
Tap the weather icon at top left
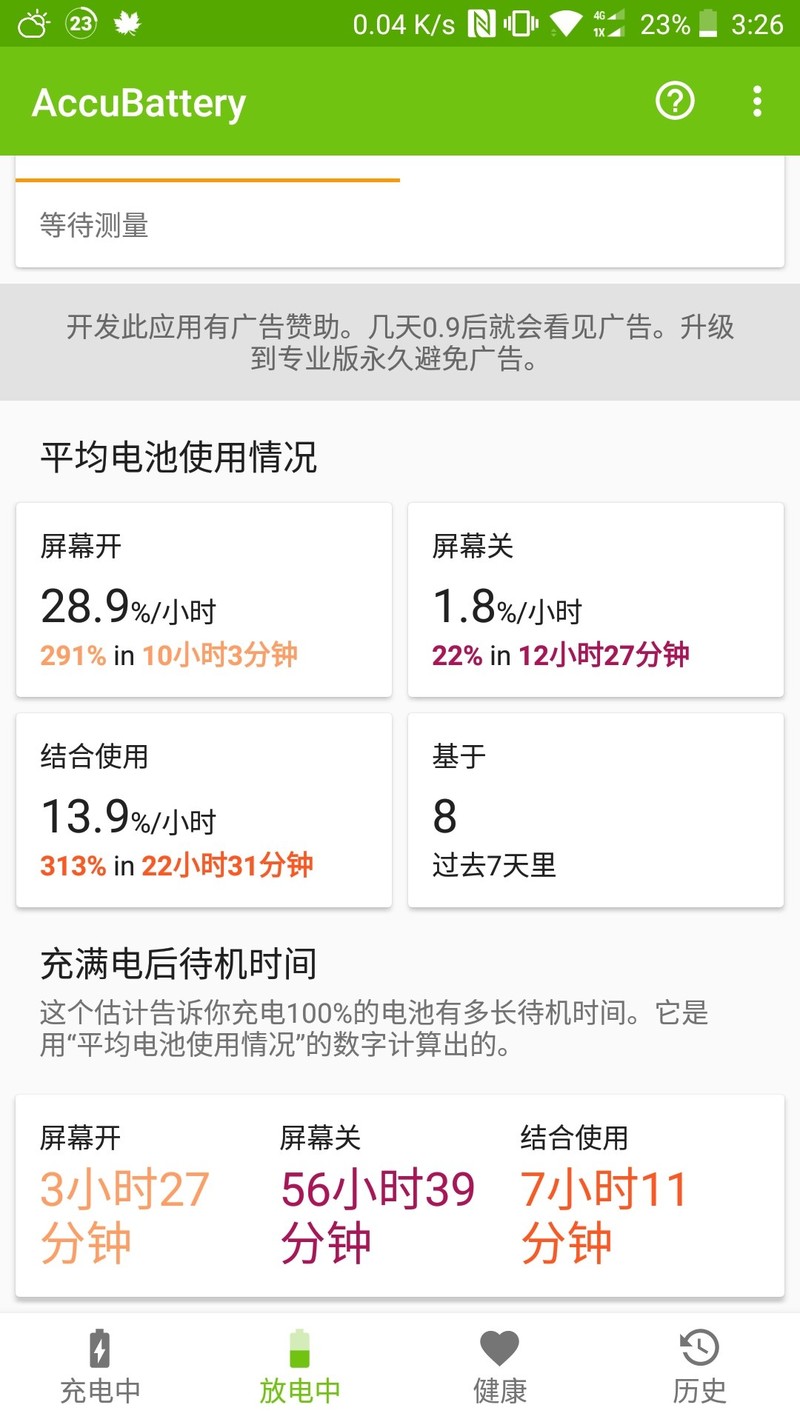click(32, 20)
